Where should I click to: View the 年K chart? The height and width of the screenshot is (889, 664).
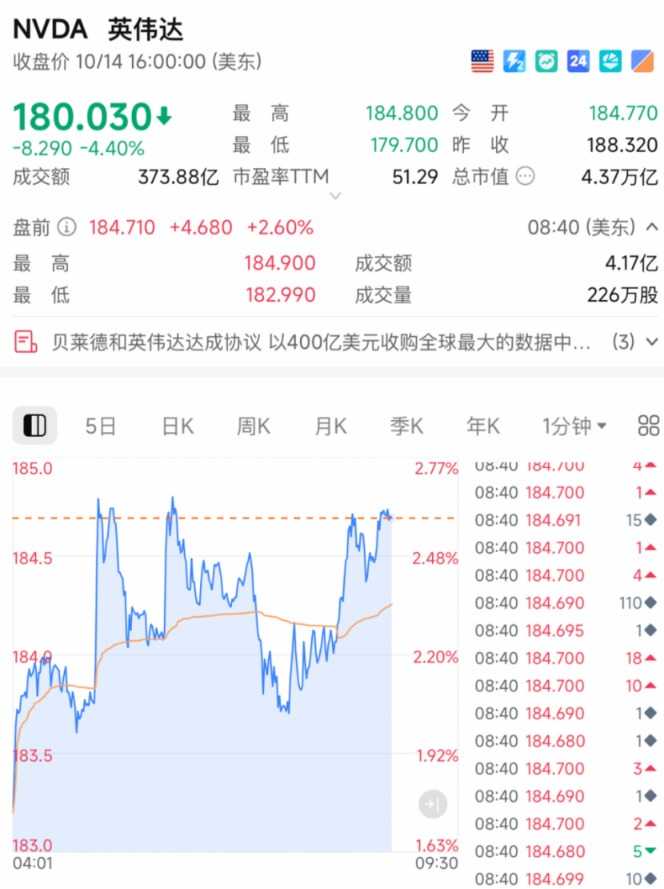[482, 426]
